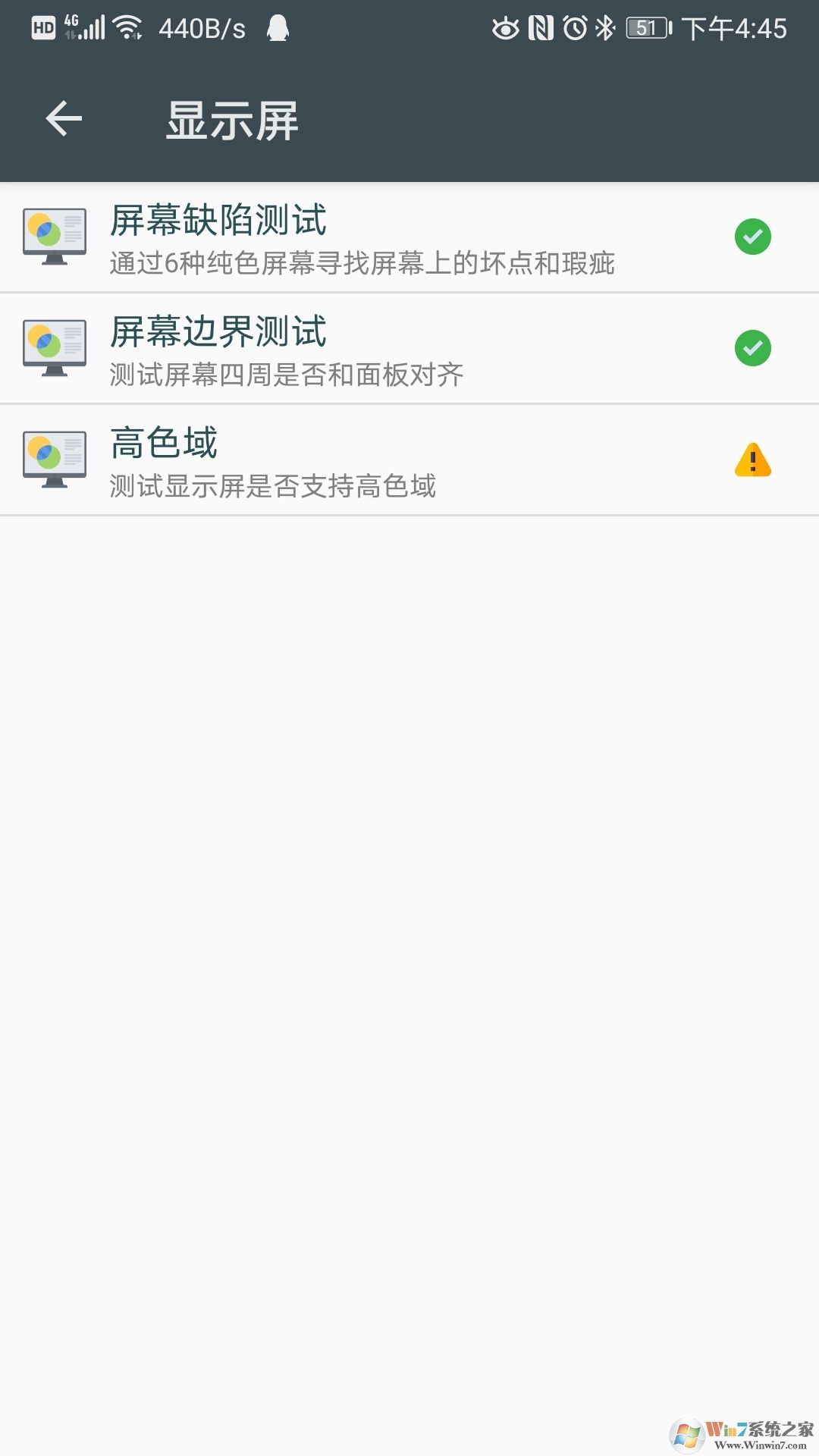Toggle the green checkmark for 屏幕缺陷测试
This screenshot has width=819, height=1456.
[x=752, y=237]
